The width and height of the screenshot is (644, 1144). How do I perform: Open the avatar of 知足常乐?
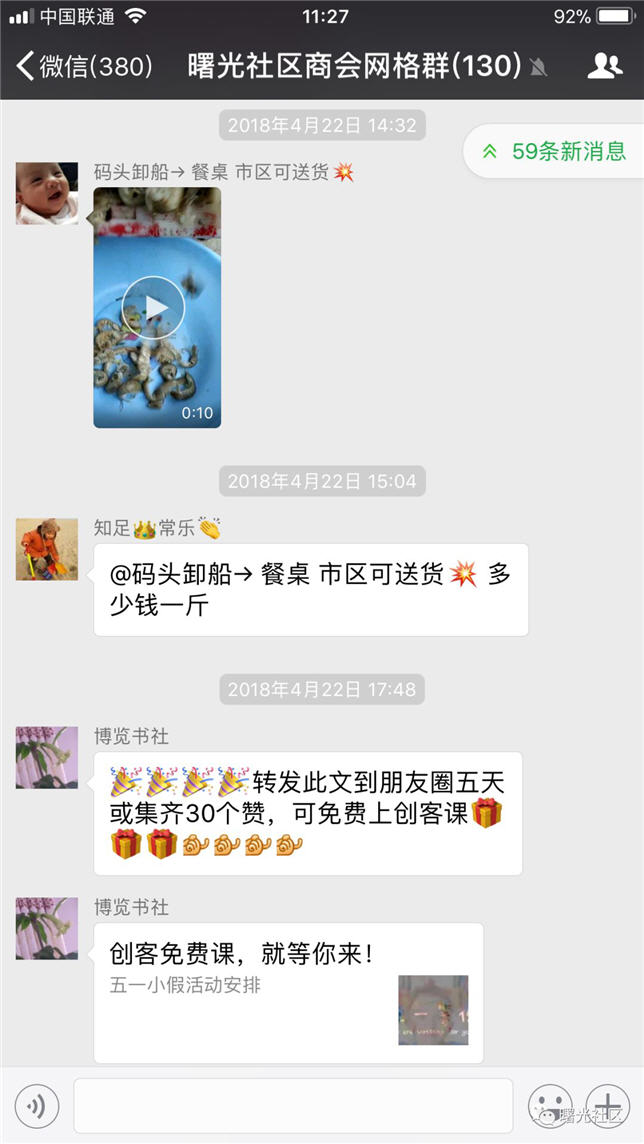(x=47, y=549)
